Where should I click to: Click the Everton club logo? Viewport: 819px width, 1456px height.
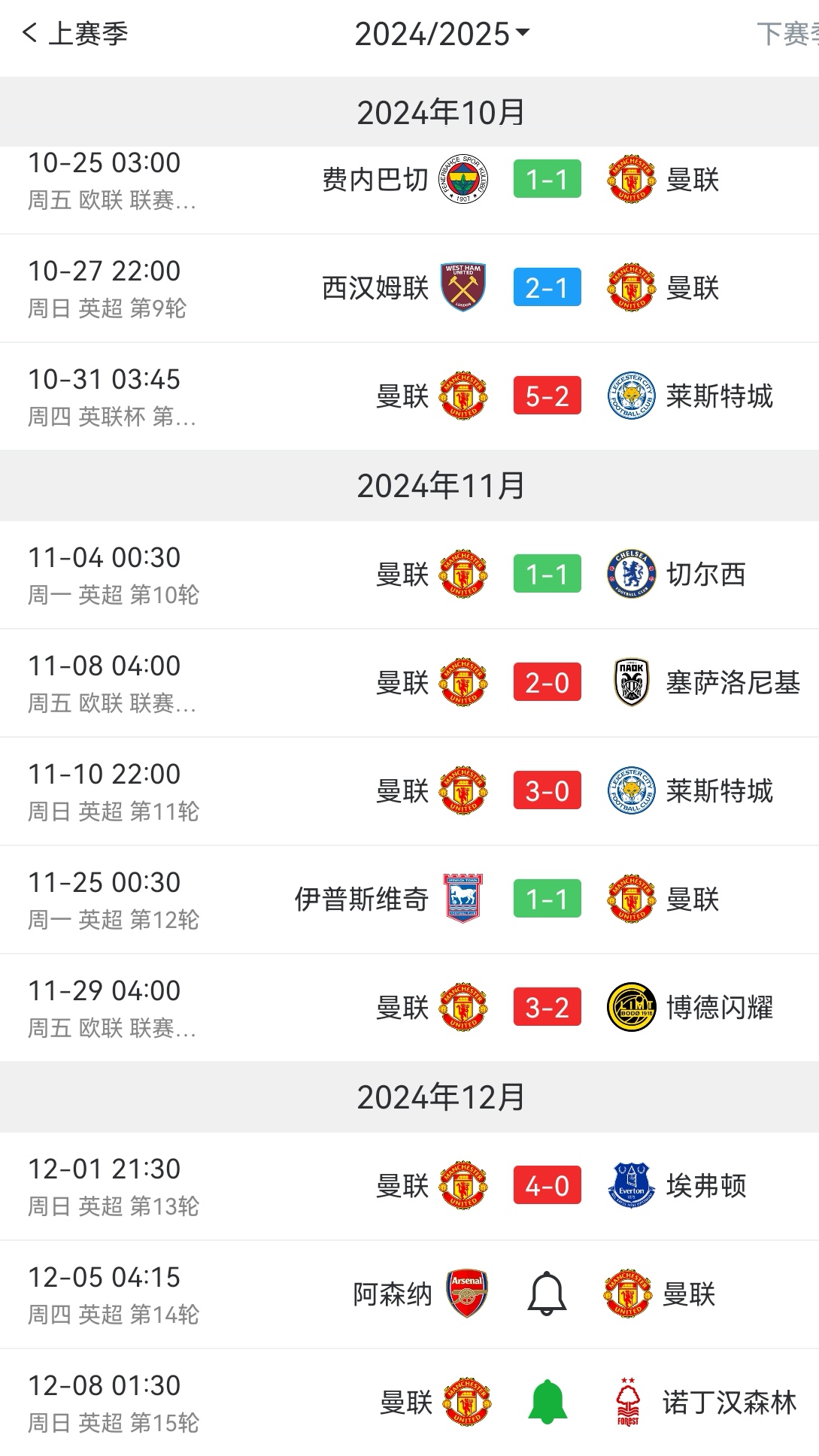632,1184
